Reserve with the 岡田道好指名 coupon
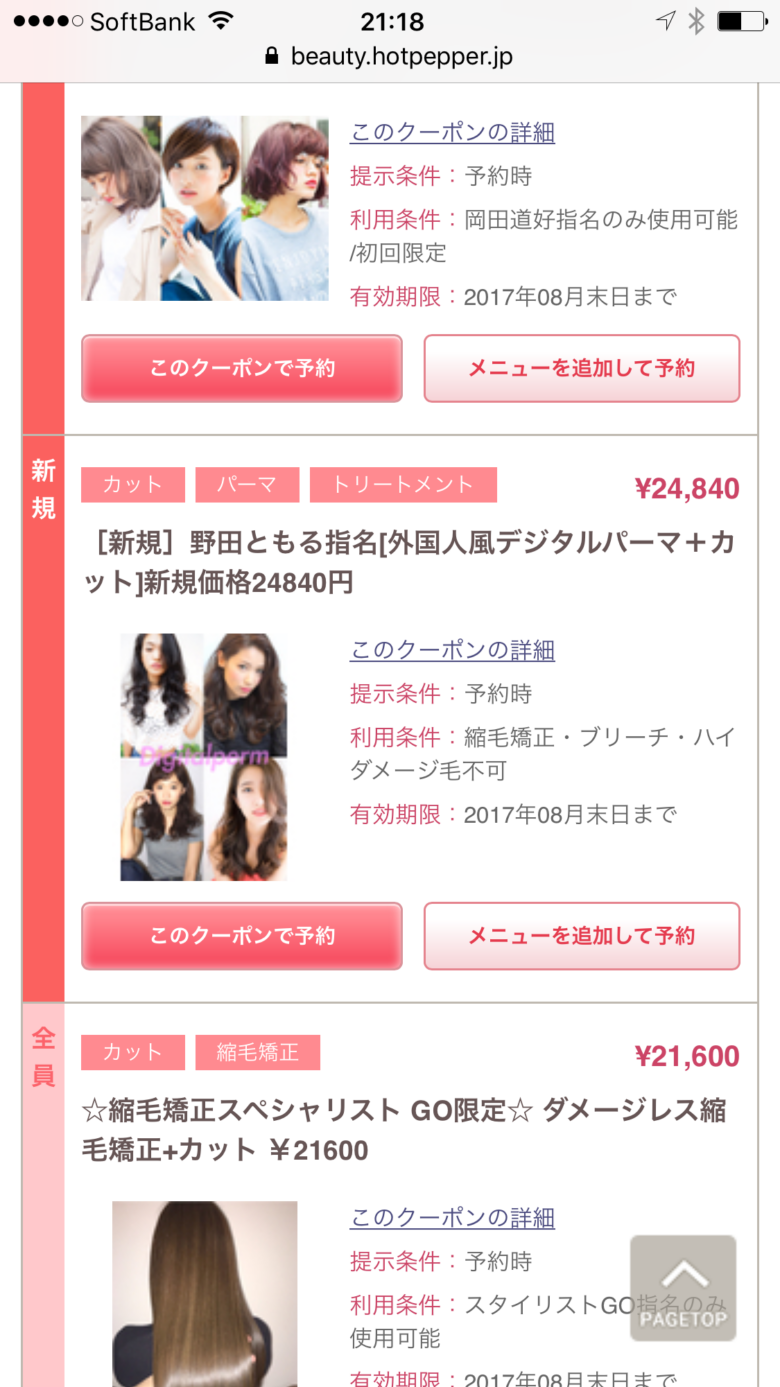Screen dimensions: 780x1387 click(x=241, y=368)
